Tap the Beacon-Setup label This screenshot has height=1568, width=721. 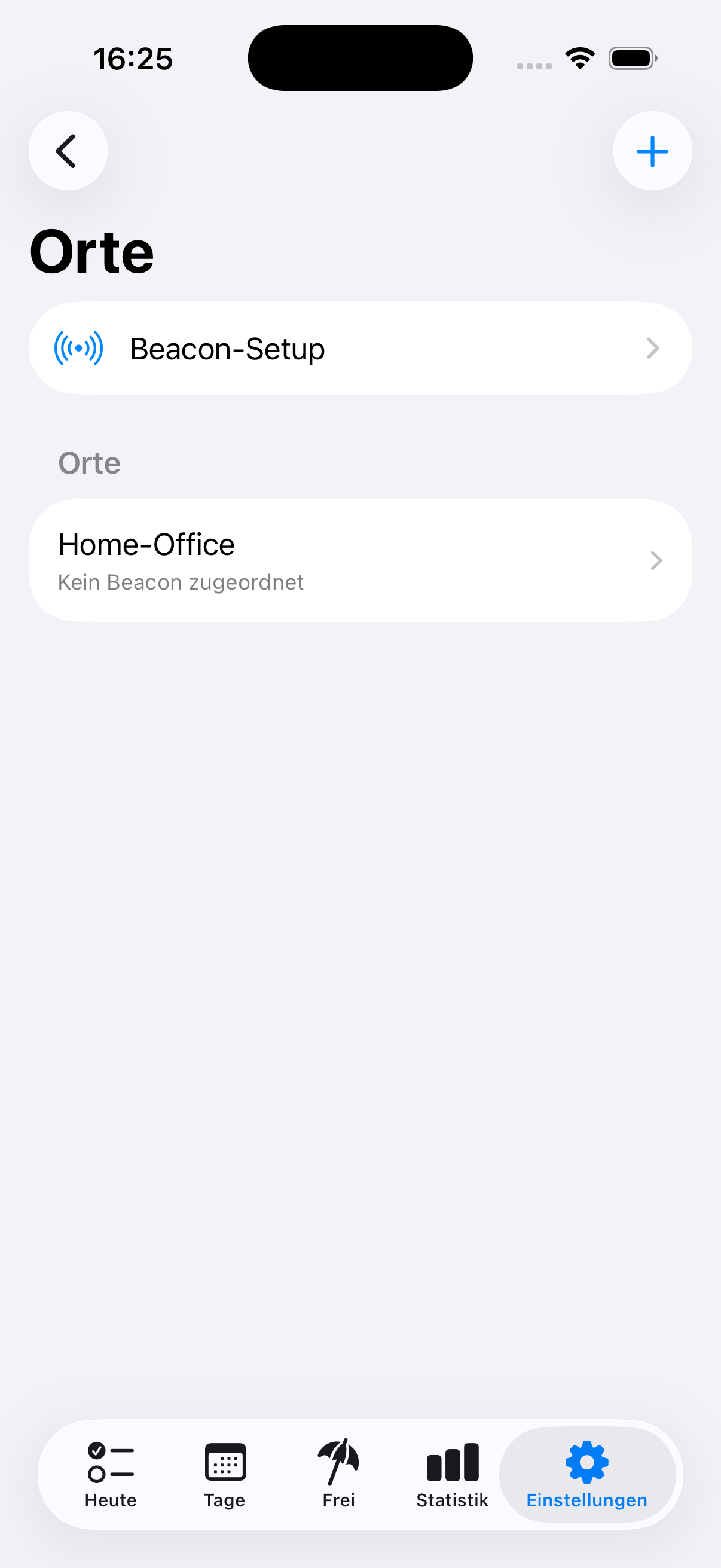(x=228, y=347)
